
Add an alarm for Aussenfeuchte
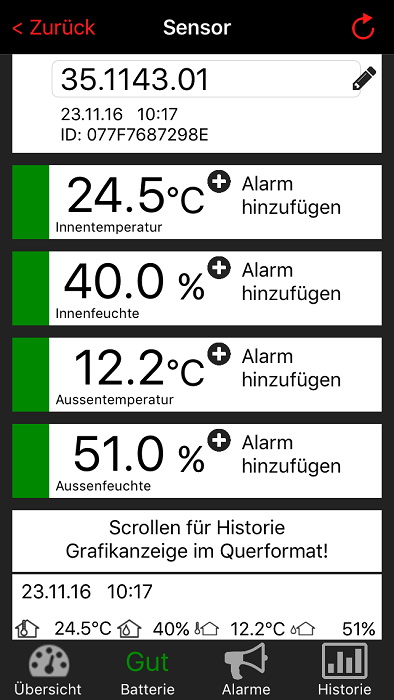tap(219, 442)
